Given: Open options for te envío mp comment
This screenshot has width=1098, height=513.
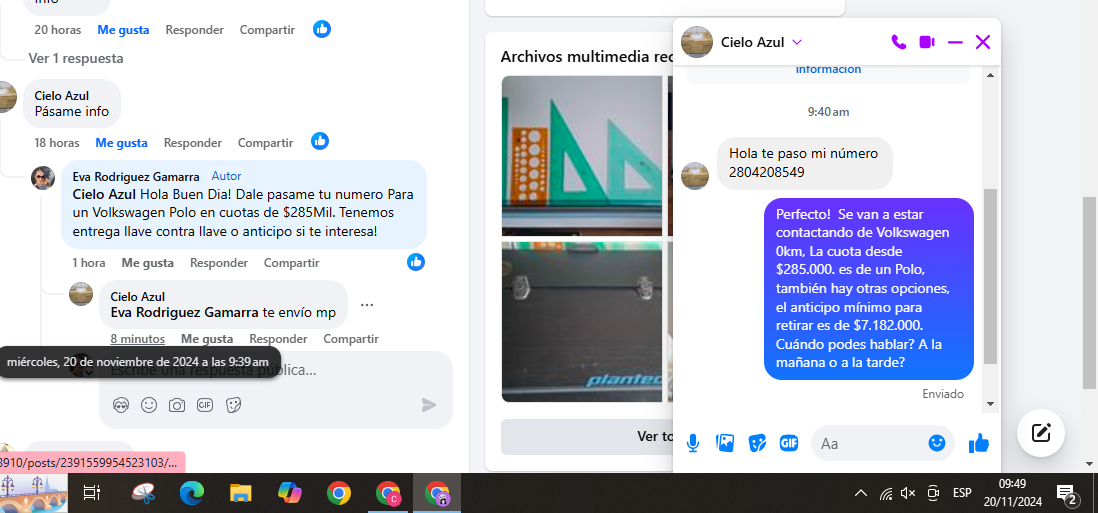Looking at the screenshot, I should pyautogui.click(x=367, y=305).
